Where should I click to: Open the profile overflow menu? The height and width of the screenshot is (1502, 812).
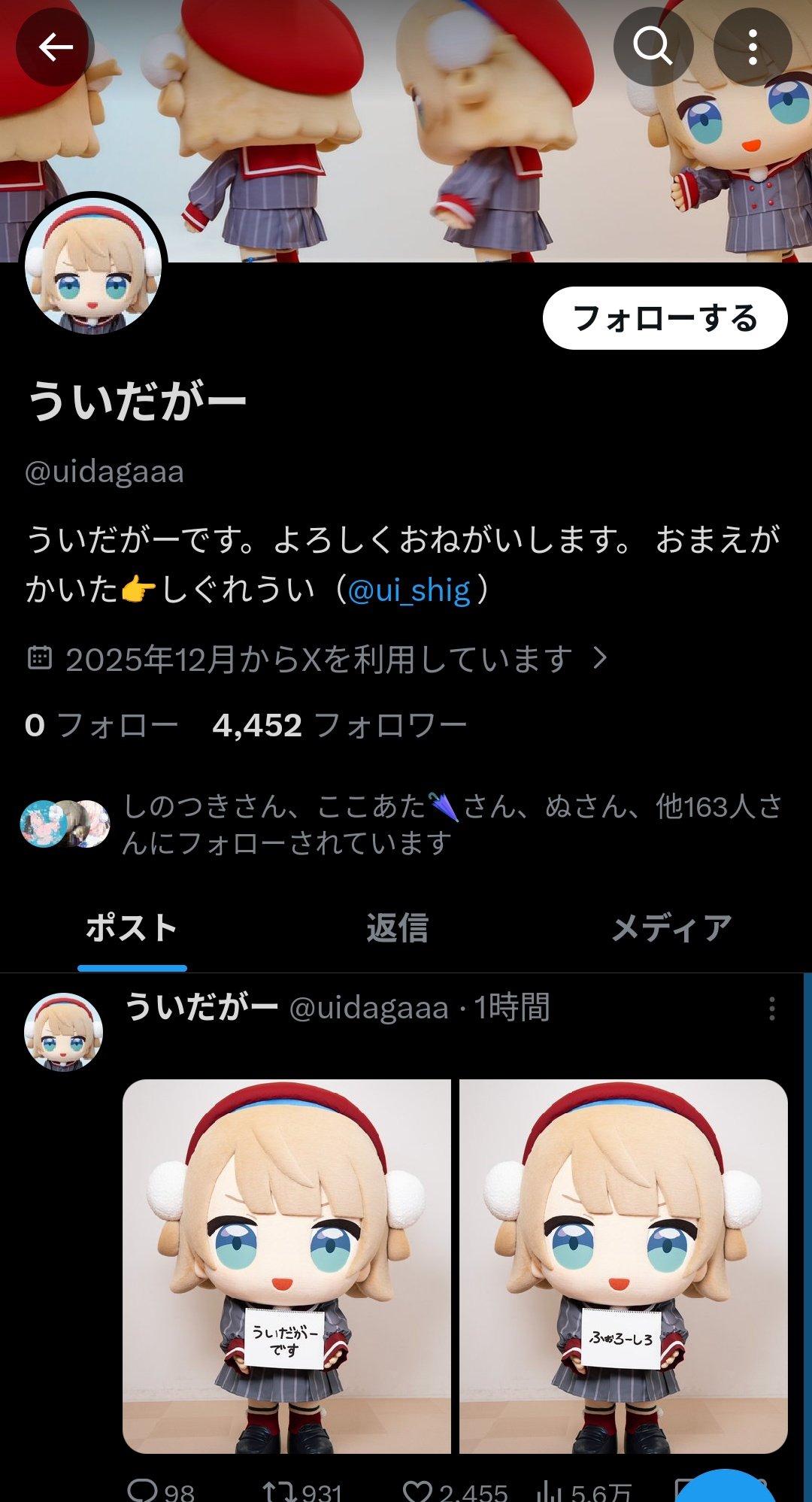752,47
